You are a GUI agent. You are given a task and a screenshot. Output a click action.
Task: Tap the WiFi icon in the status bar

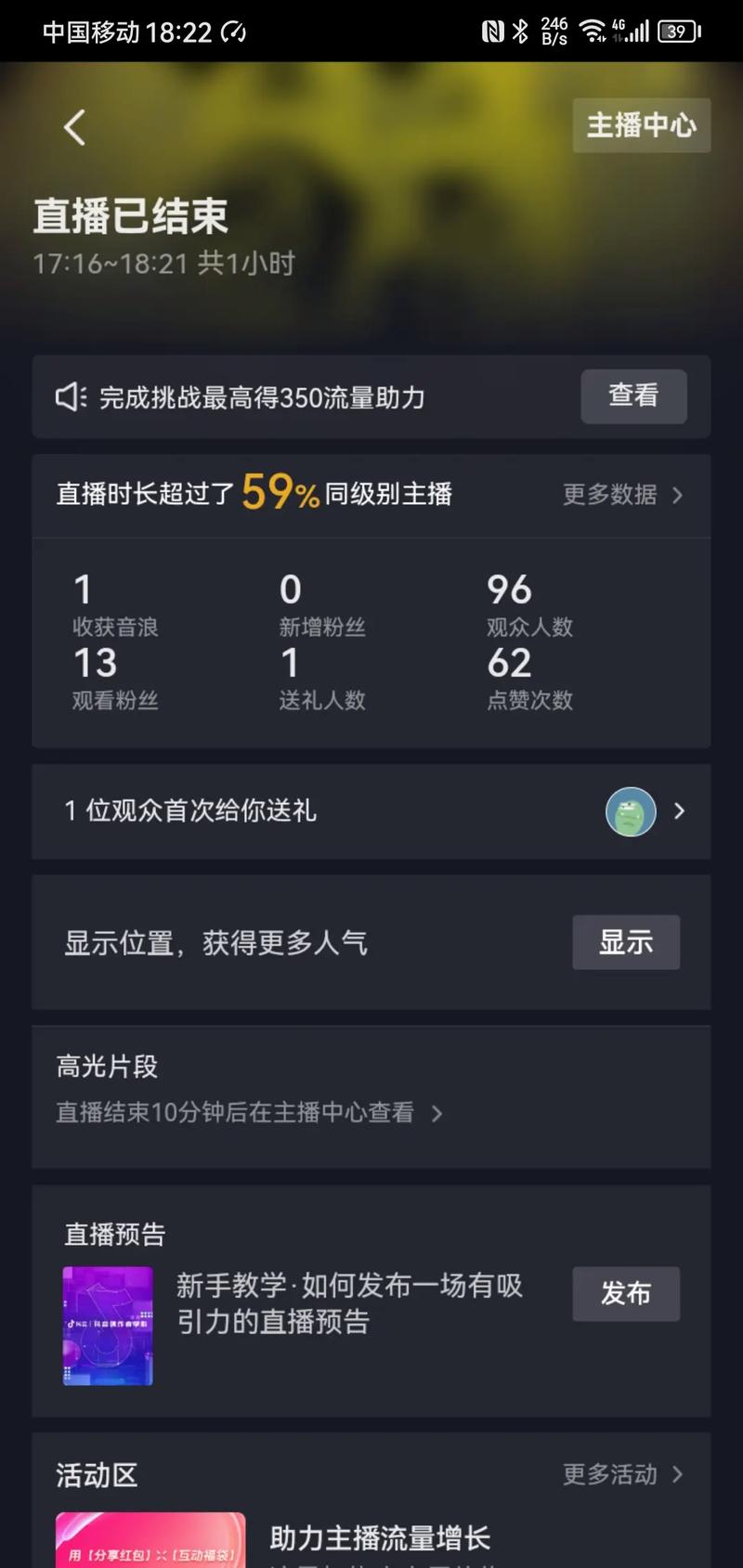tap(593, 30)
